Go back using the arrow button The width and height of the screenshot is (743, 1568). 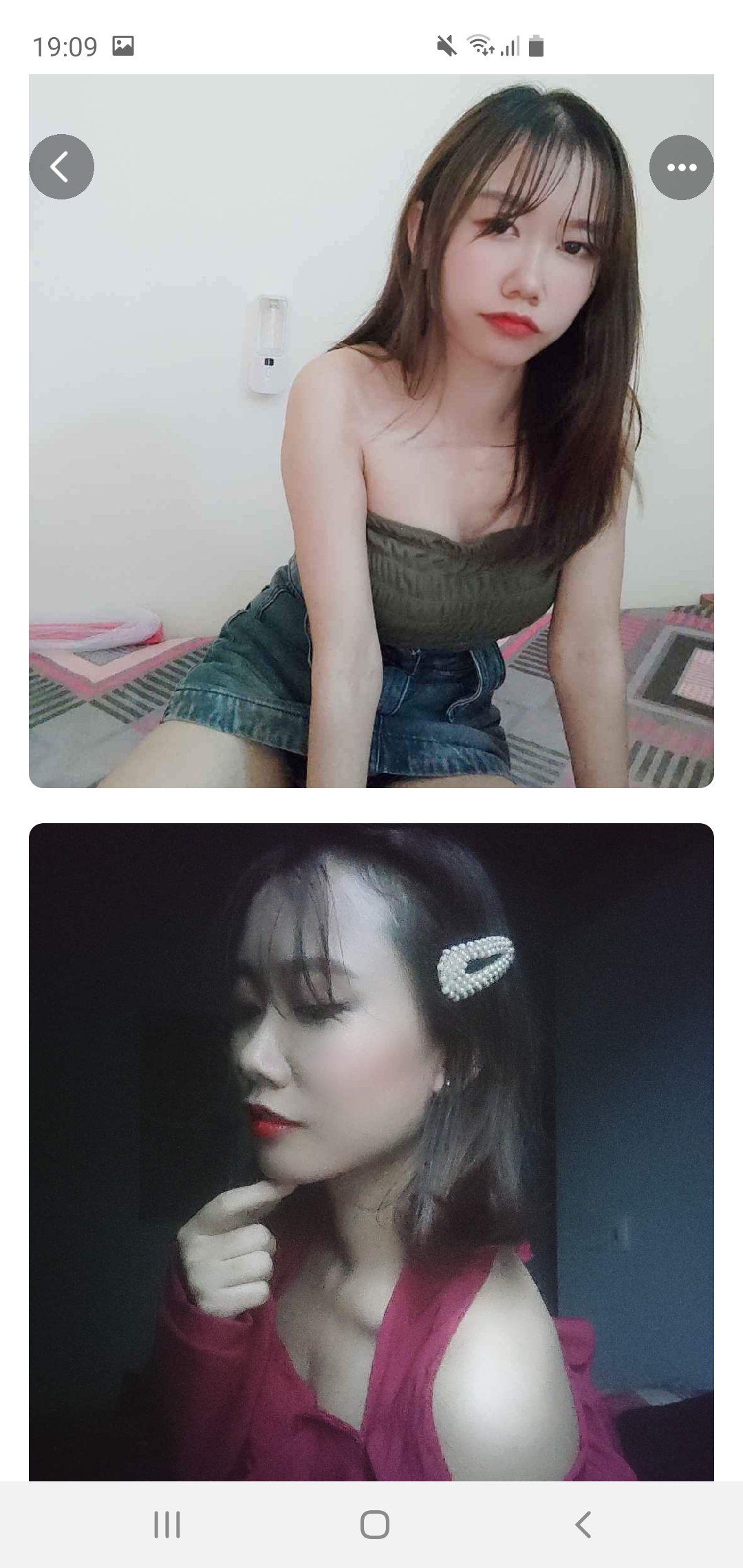[x=61, y=167]
